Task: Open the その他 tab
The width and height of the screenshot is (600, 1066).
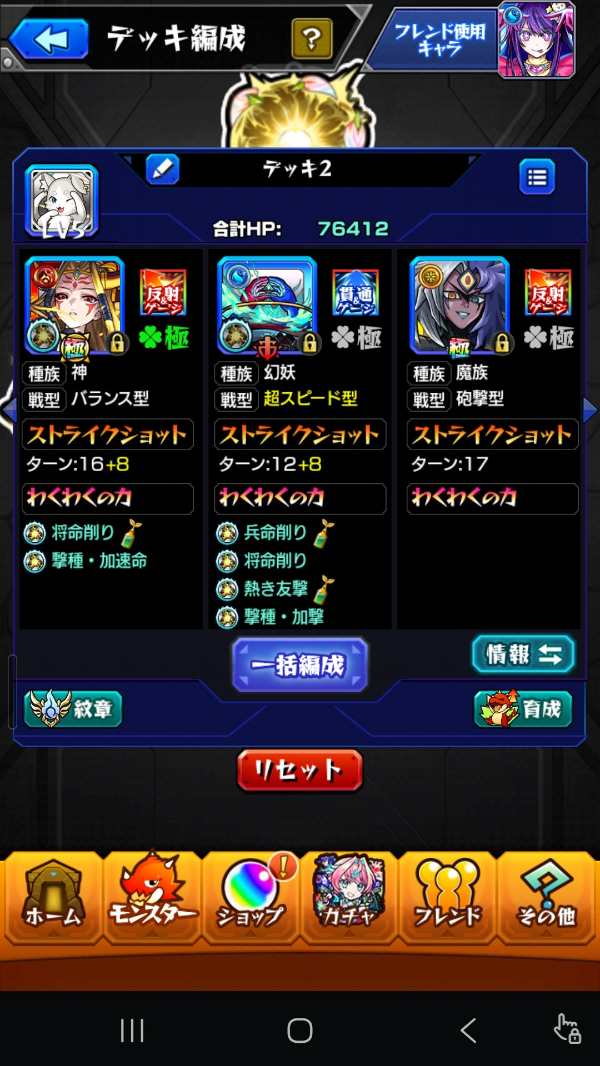Action: point(547,898)
